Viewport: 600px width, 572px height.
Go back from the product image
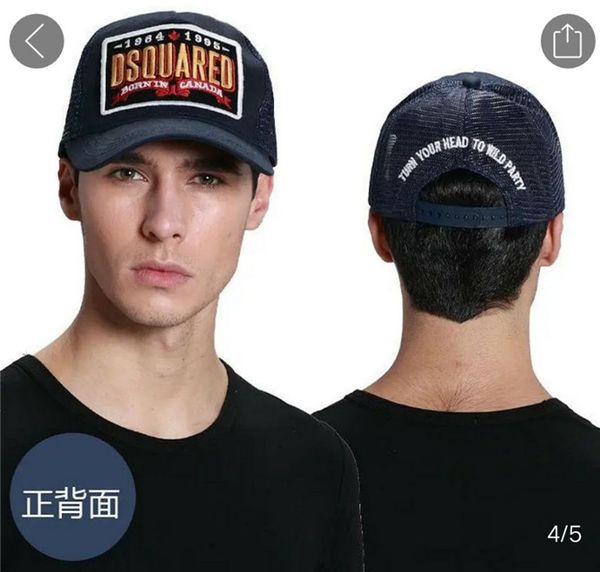tap(36, 41)
